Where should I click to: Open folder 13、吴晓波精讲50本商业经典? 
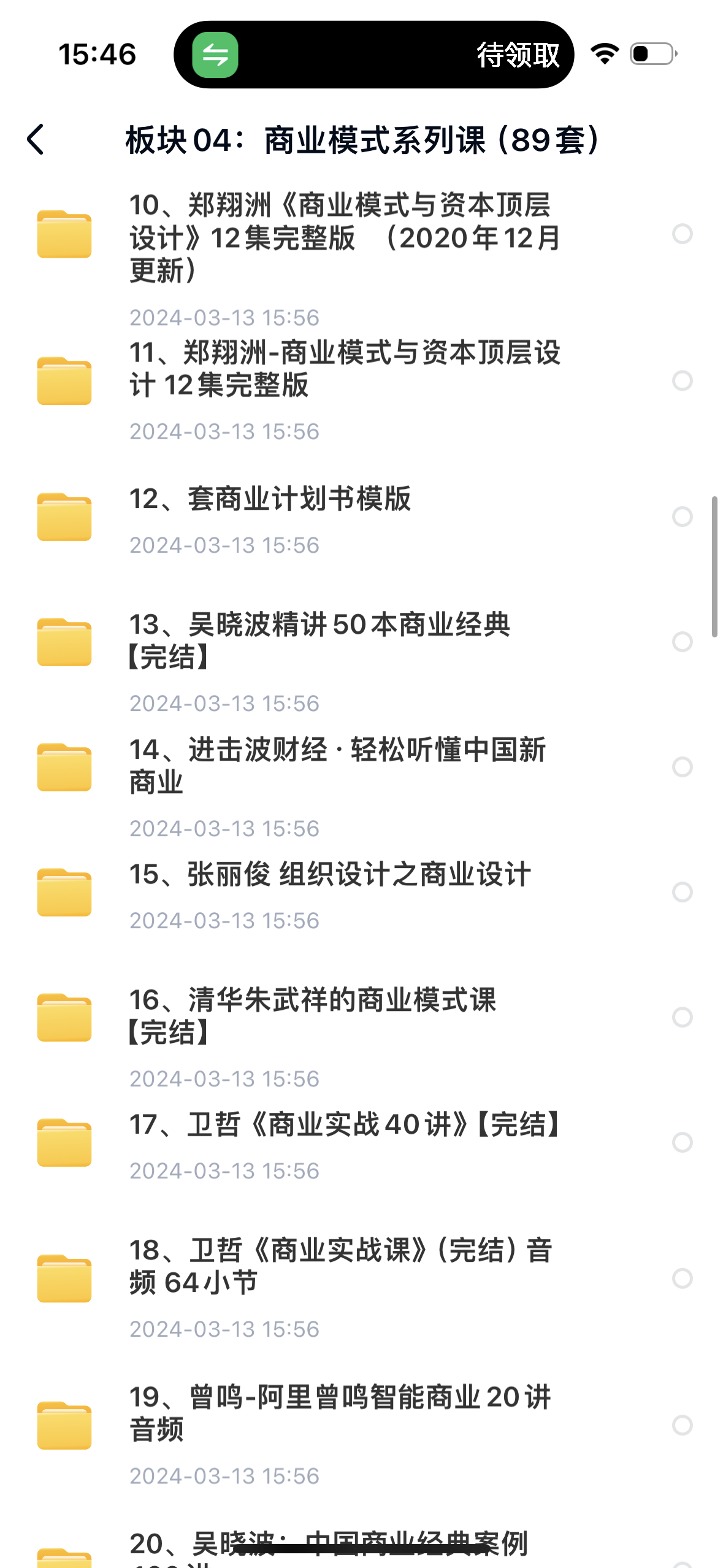319,641
